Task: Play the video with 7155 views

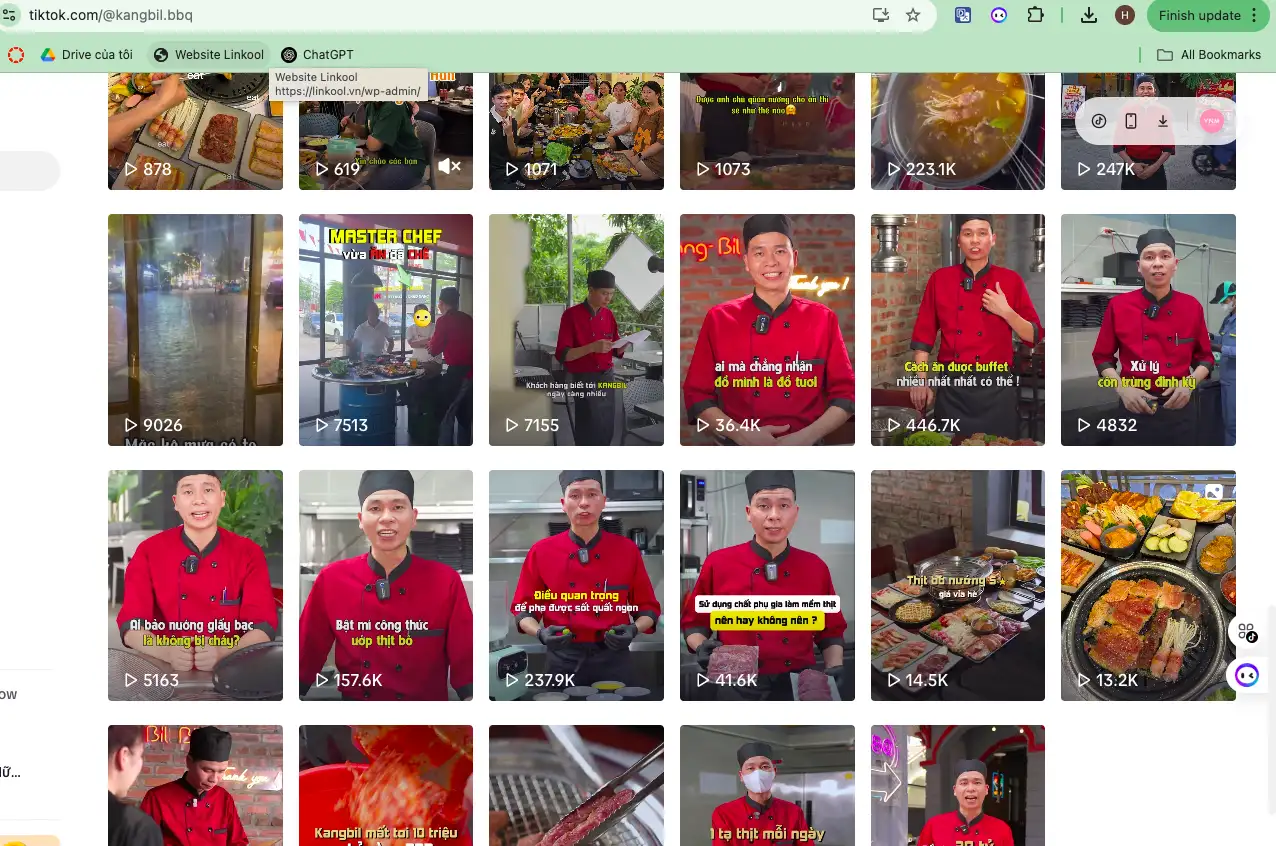Action: tap(576, 330)
